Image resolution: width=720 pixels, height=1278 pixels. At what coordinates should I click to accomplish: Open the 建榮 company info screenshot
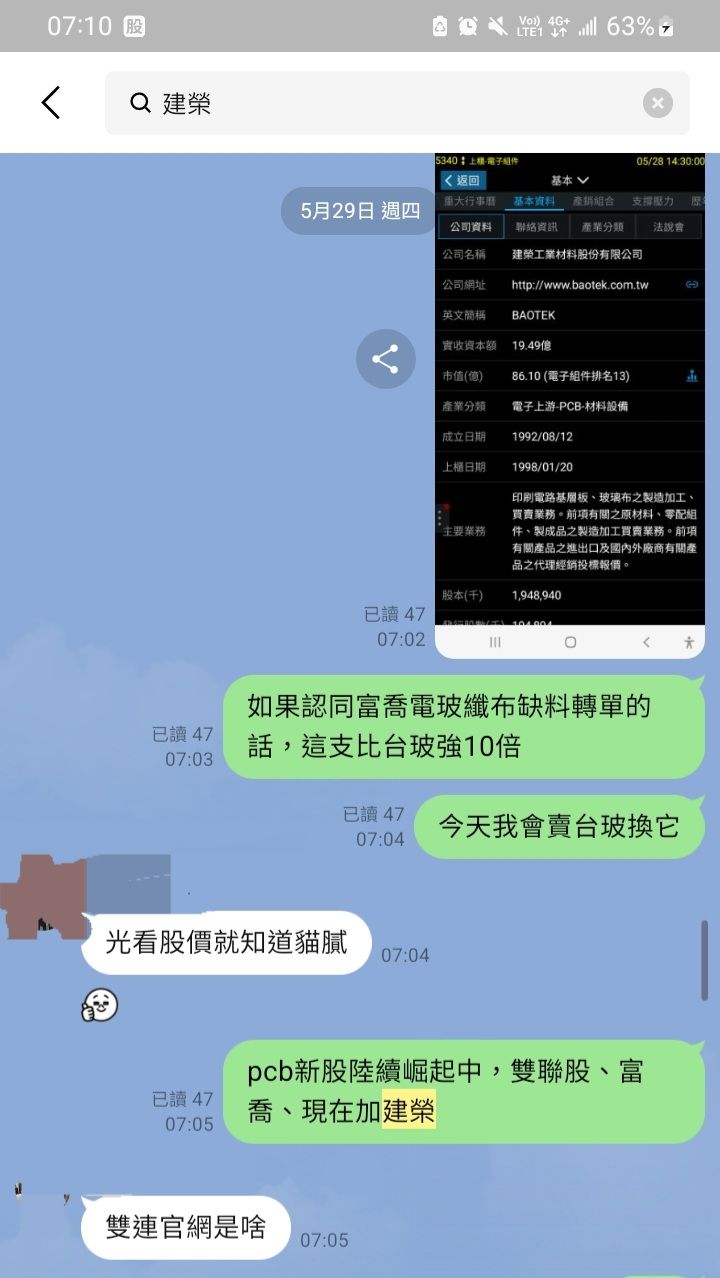point(570,405)
